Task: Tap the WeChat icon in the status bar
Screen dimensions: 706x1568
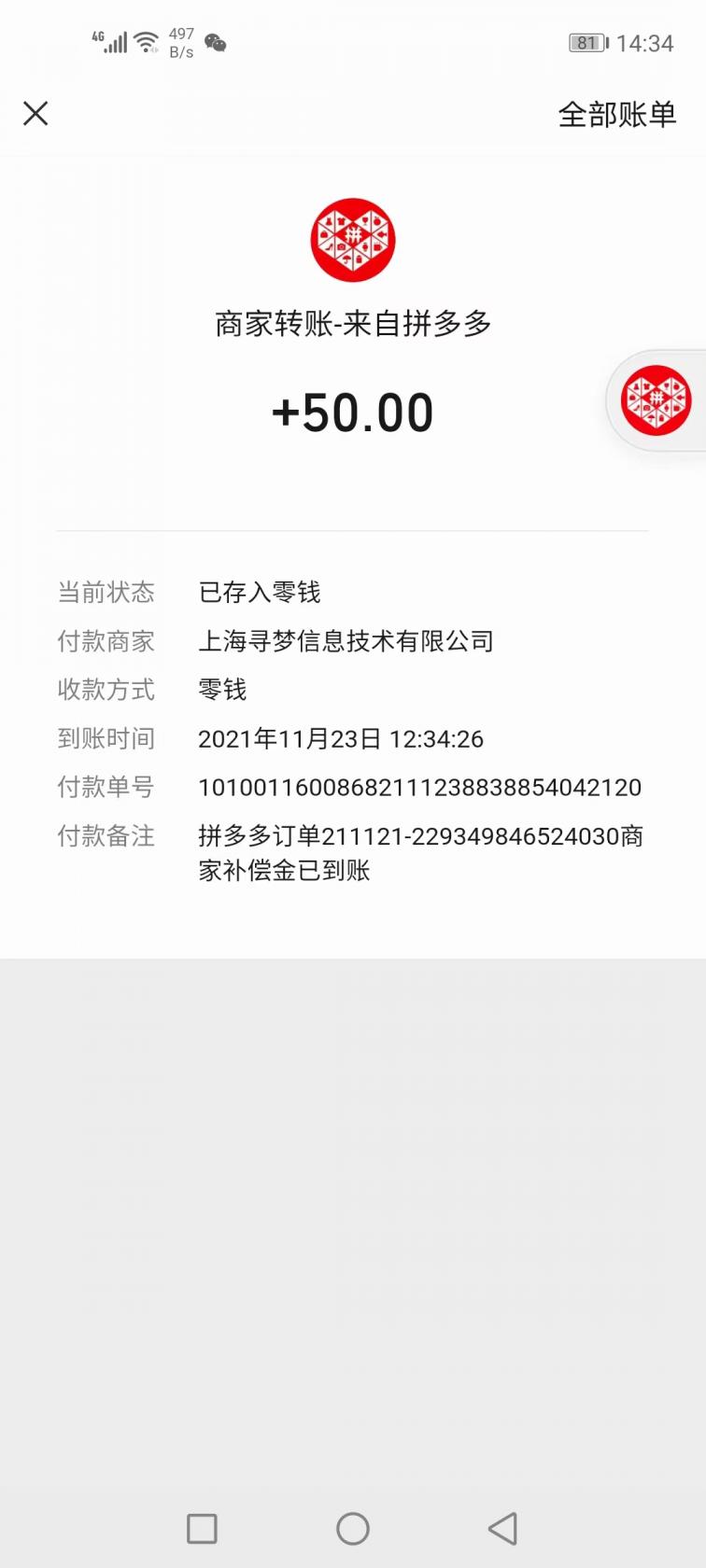Action: [x=217, y=43]
